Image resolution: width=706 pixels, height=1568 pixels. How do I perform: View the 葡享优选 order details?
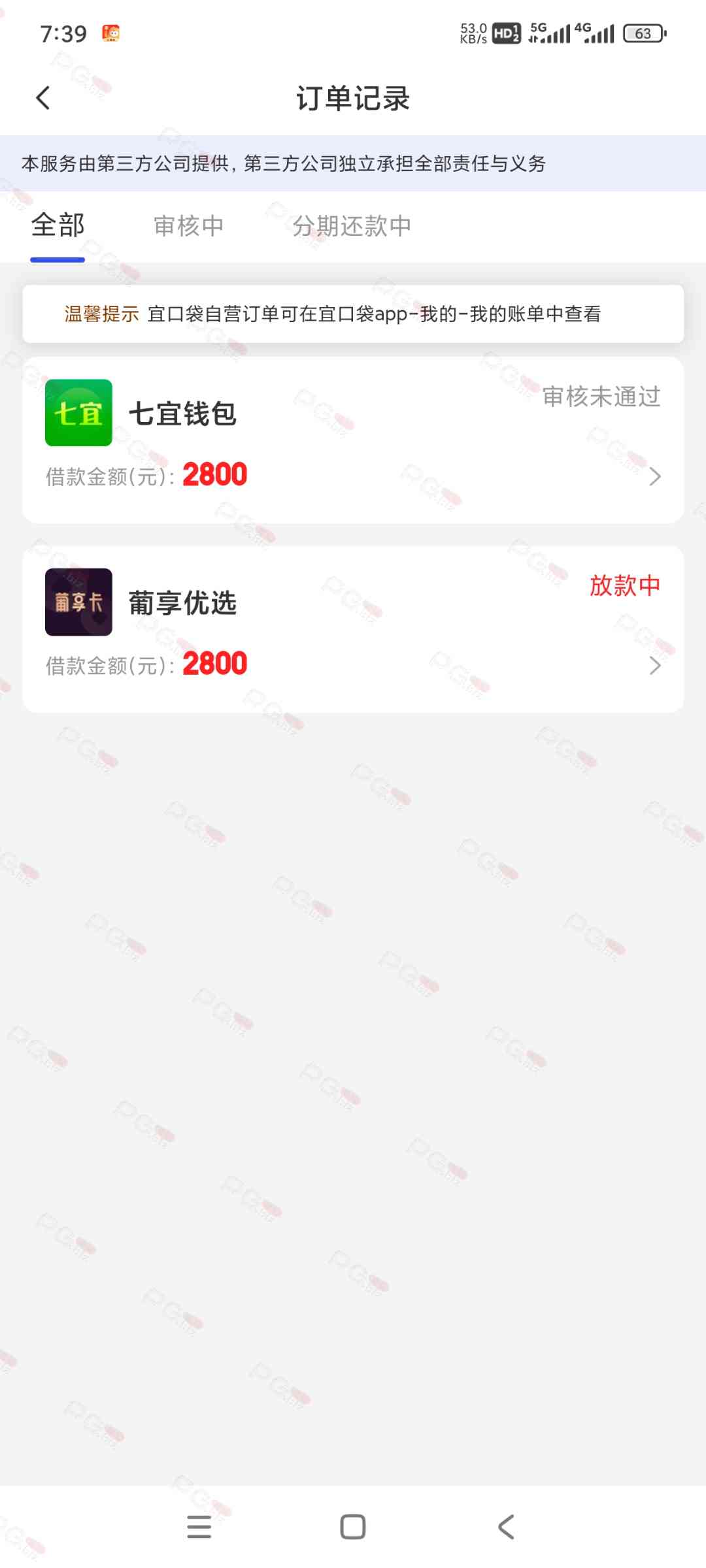point(353,629)
